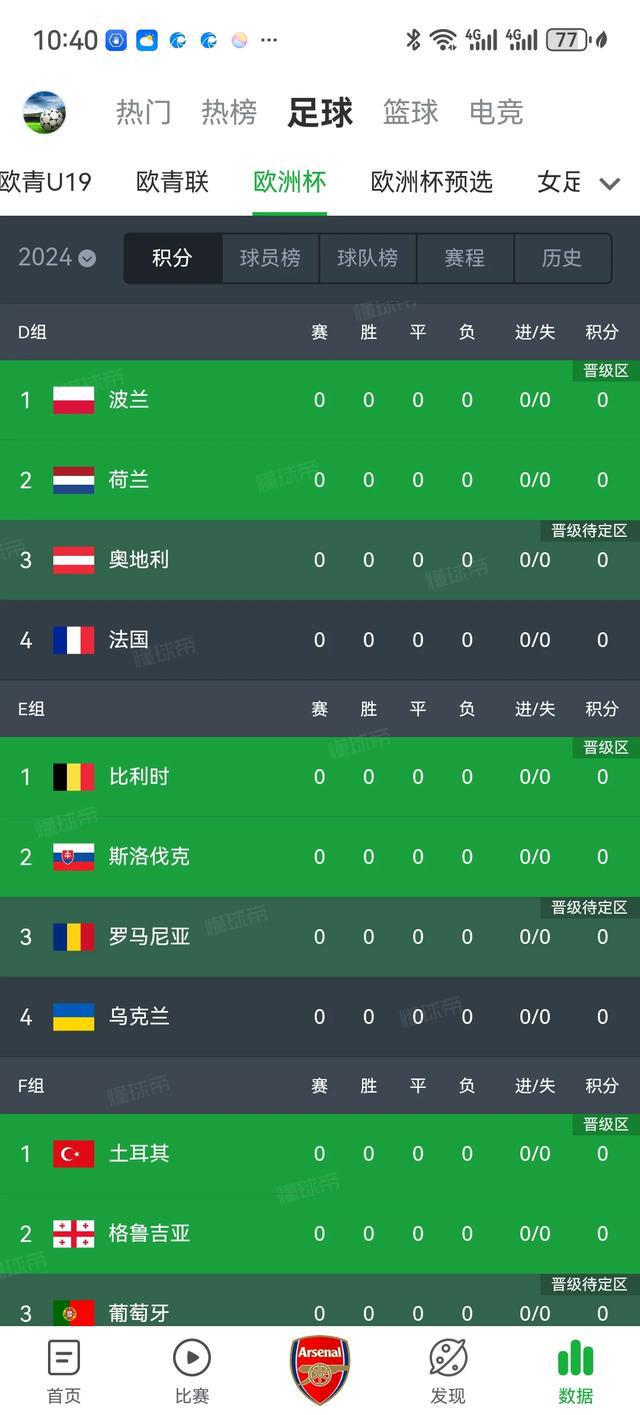Viewport: 640px width, 1415px height.
Task: Go to the 比赛 bottom tab
Action: tap(192, 1372)
